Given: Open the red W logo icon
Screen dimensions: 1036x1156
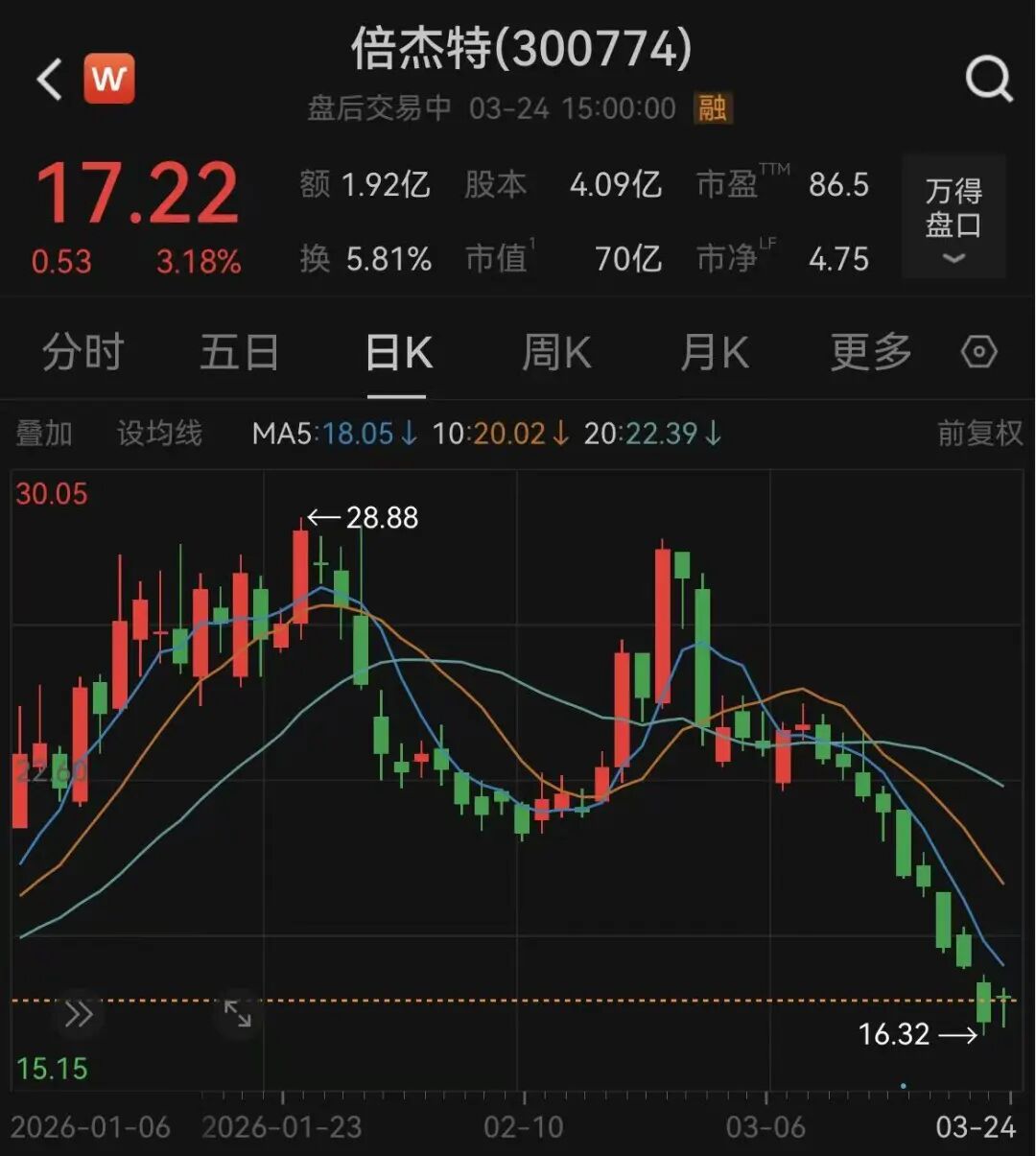Looking at the screenshot, I should [x=108, y=79].
